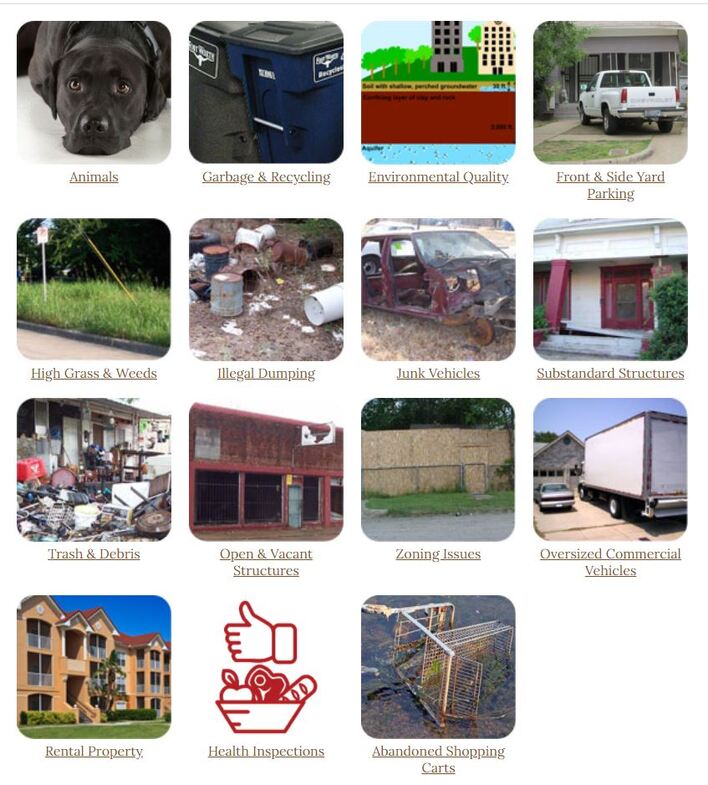Open the Trash & Debris link
Image resolution: width=708 pixels, height=785 pixels.
94,554
